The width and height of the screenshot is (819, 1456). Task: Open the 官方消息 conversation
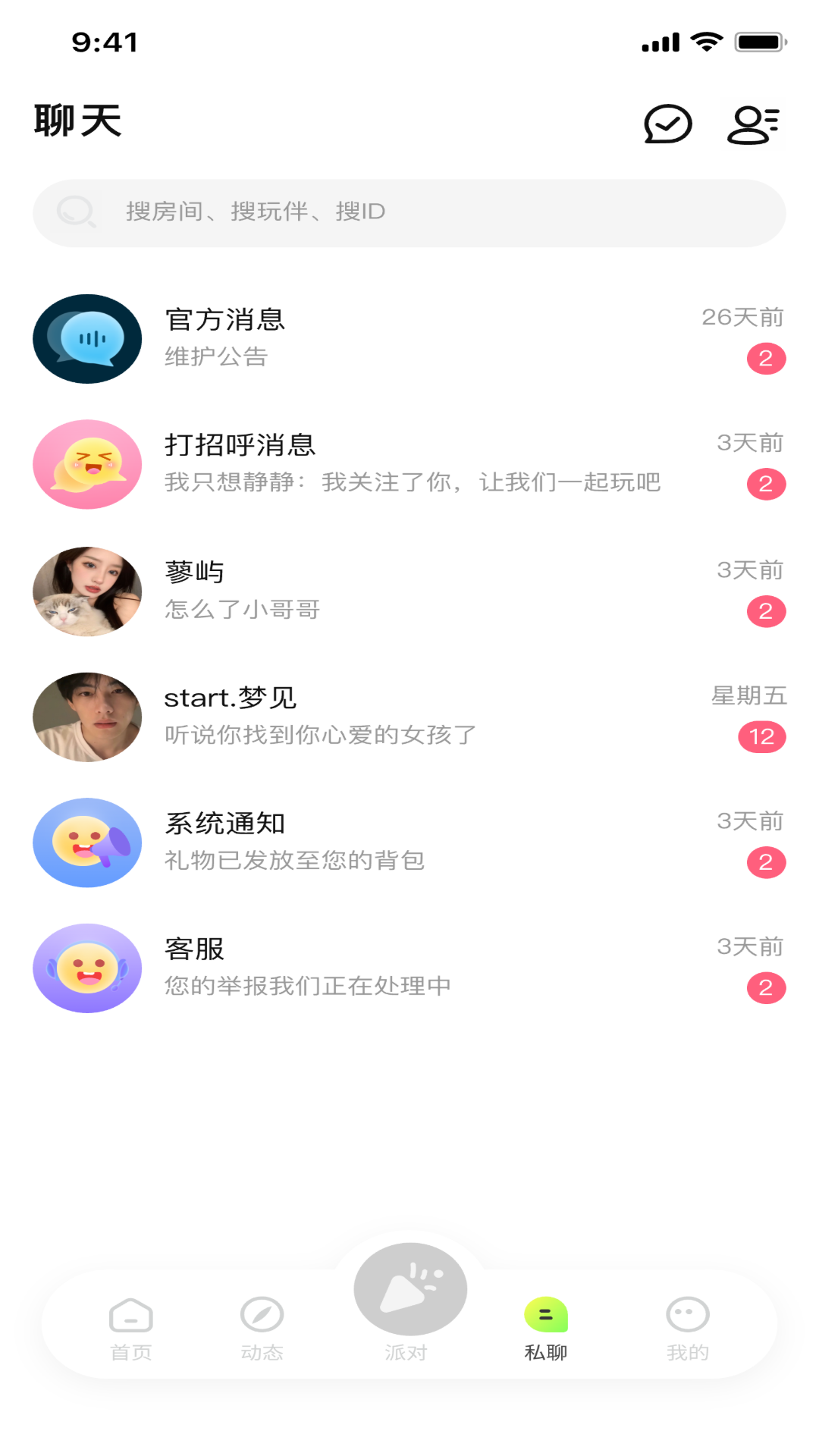[x=409, y=338]
